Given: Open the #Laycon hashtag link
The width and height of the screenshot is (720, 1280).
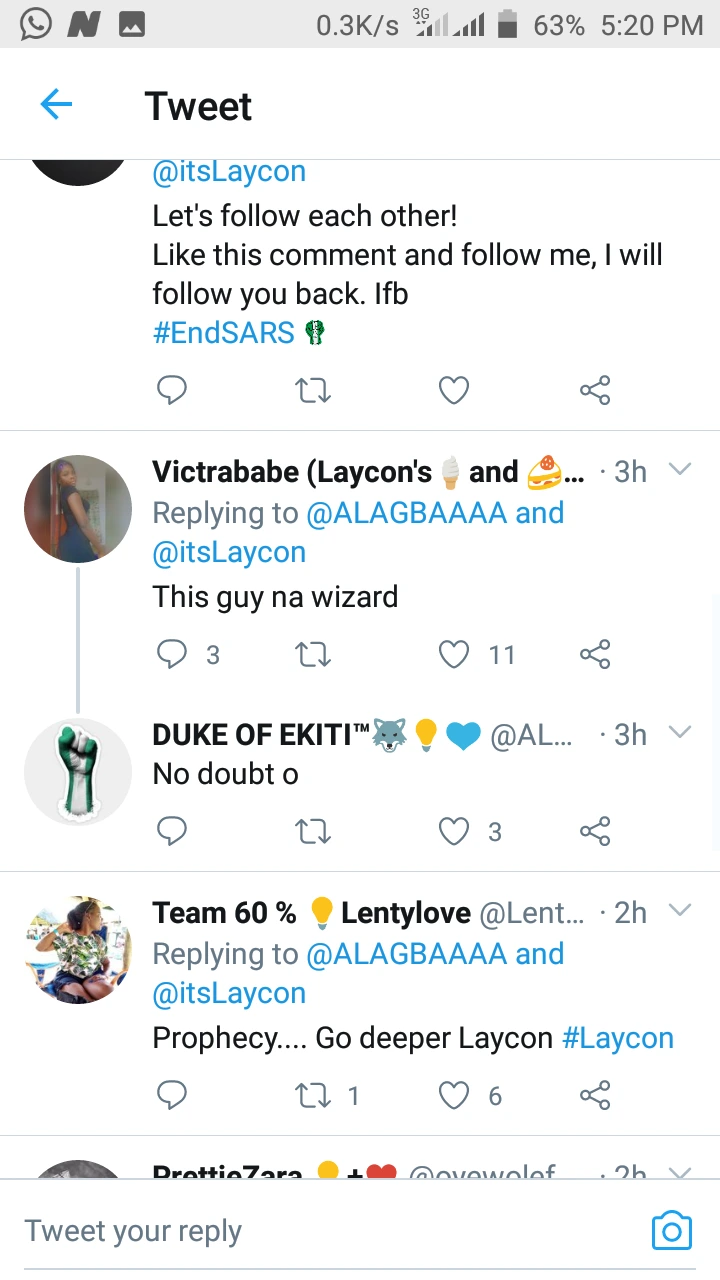Looking at the screenshot, I should [x=618, y=1038].
